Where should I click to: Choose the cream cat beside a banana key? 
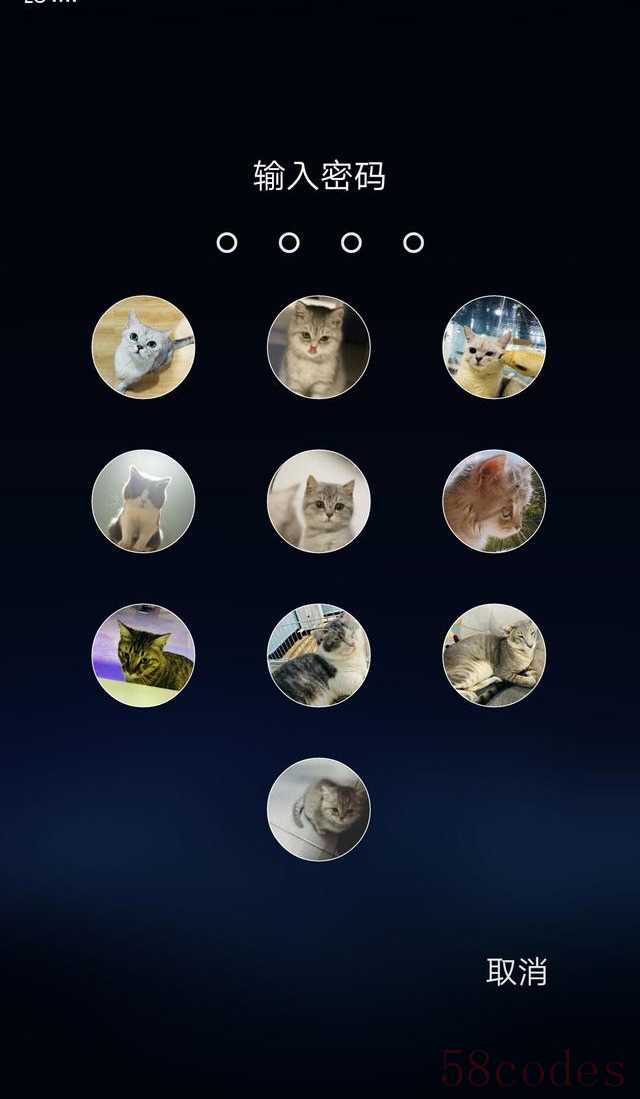(494, 347)
